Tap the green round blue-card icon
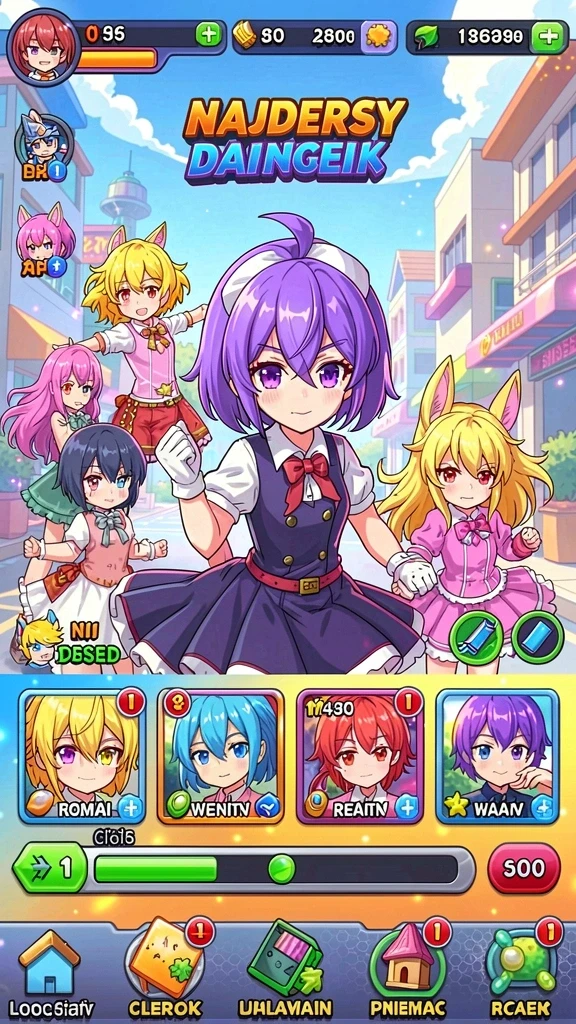 (x=537, y=637)
